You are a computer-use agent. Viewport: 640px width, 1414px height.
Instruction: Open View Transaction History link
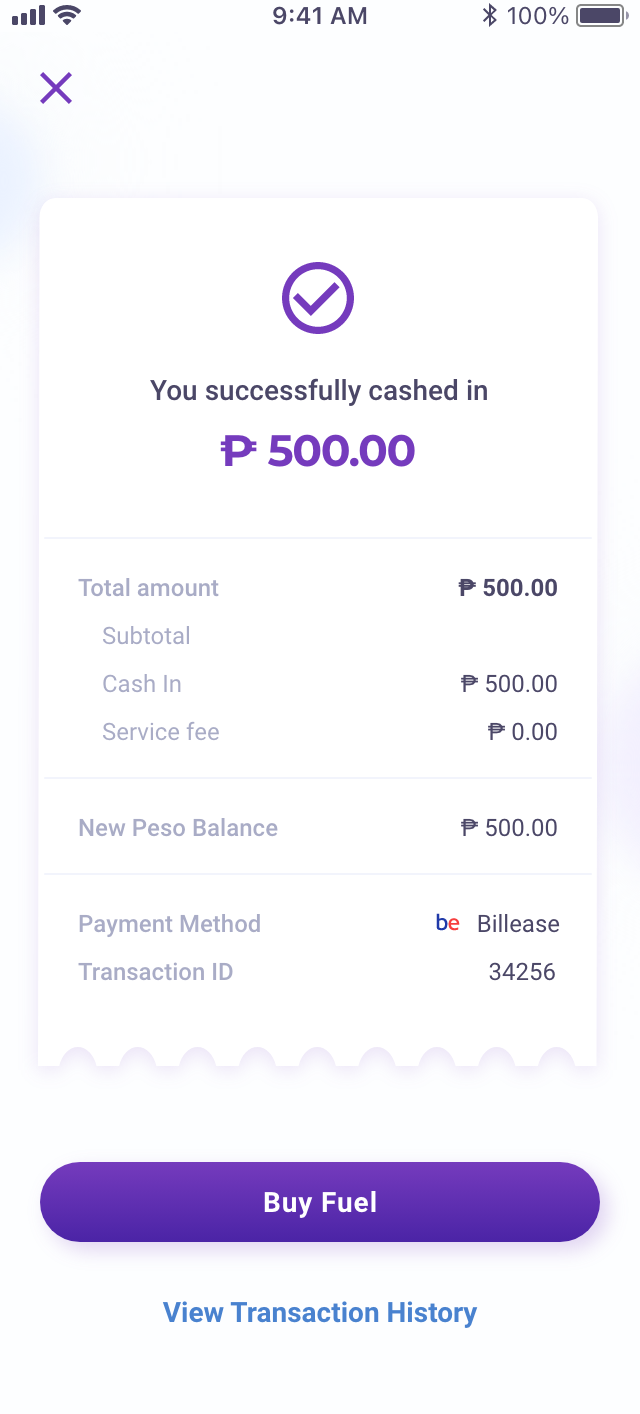coord(320,1312)
